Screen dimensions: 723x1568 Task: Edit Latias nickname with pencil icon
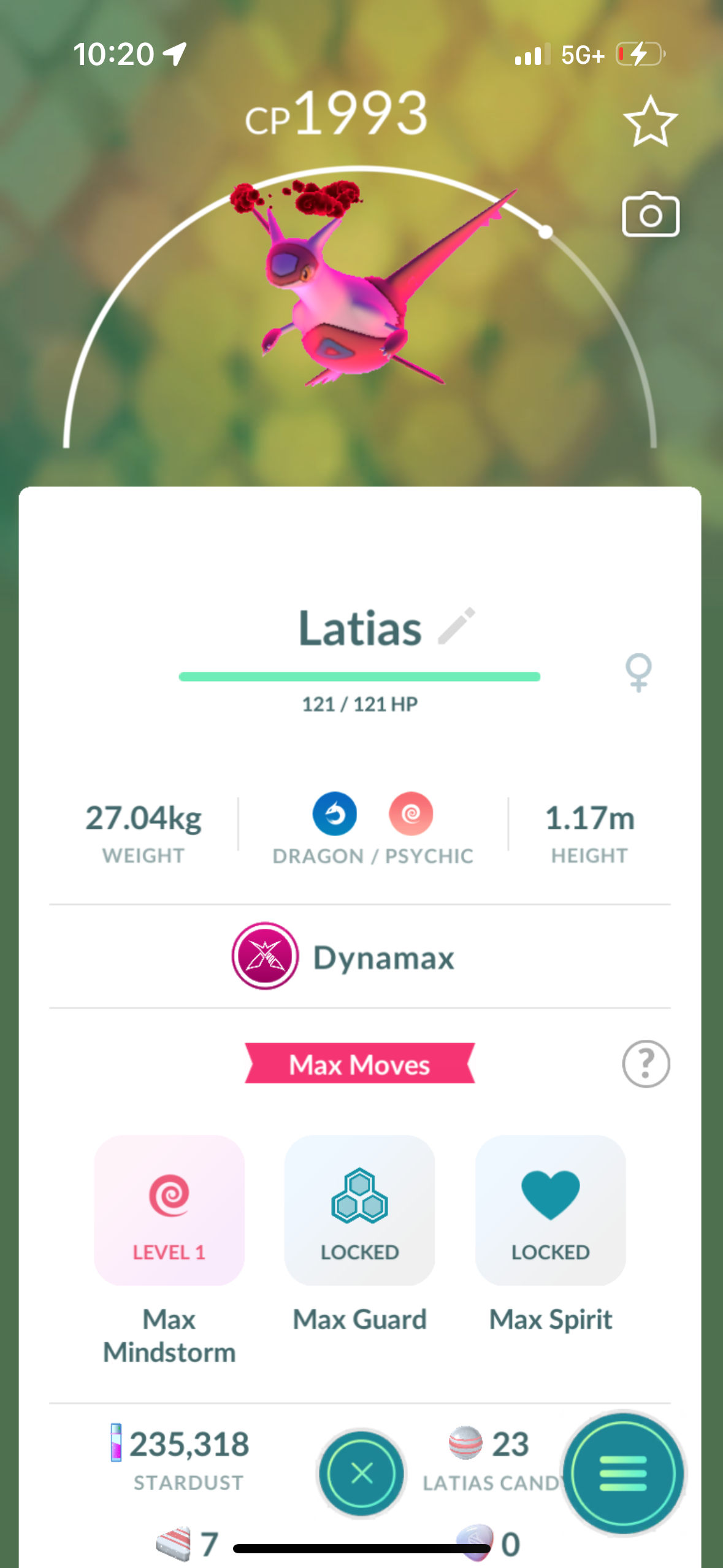point(457,626)
